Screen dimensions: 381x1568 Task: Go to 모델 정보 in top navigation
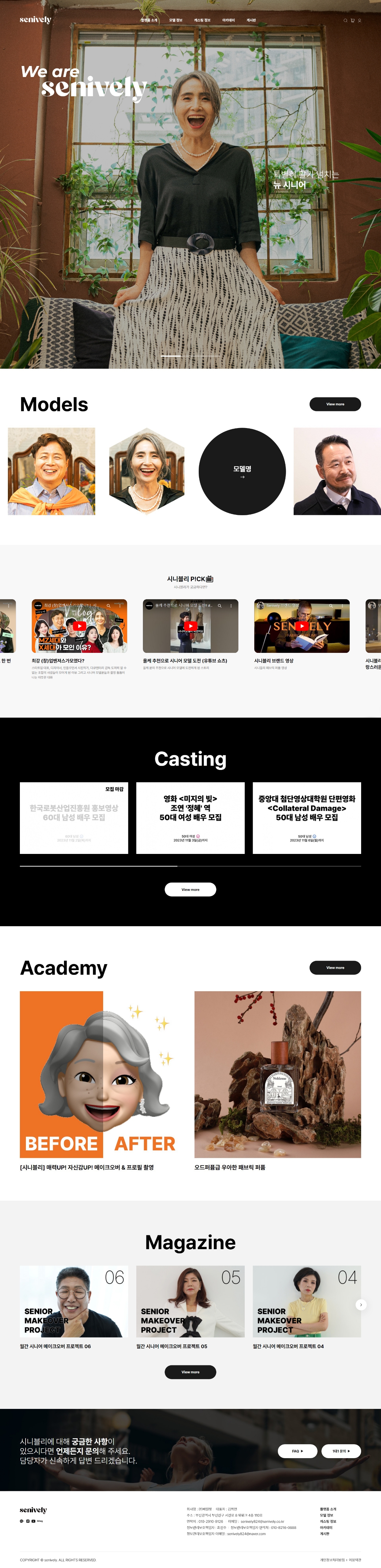pos(175,20)
